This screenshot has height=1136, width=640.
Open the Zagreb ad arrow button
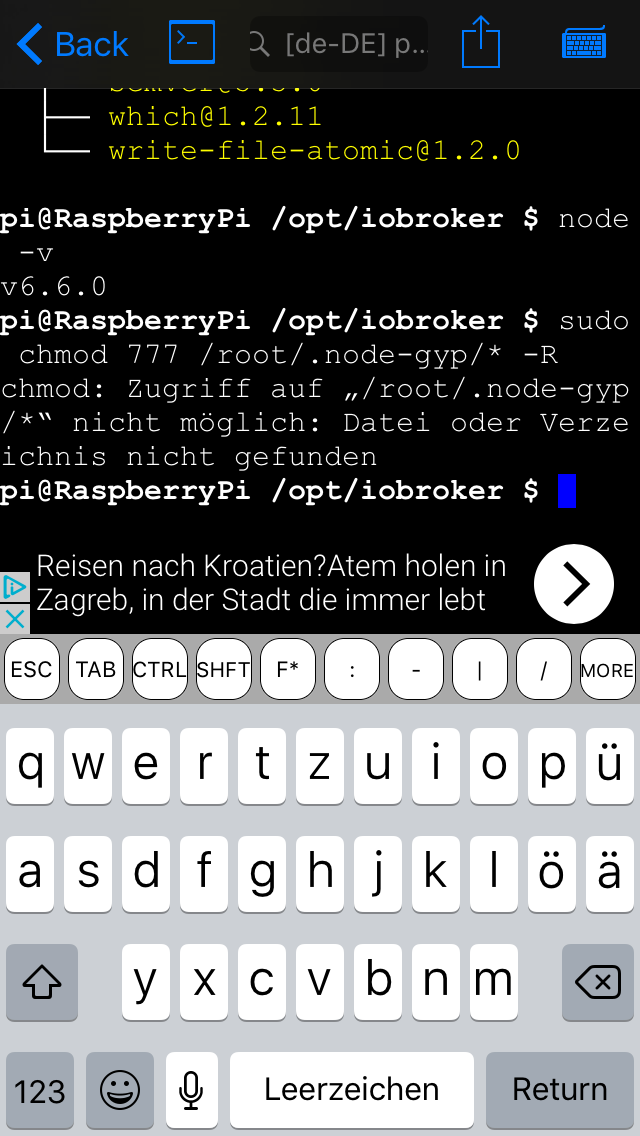click(573, 584)
